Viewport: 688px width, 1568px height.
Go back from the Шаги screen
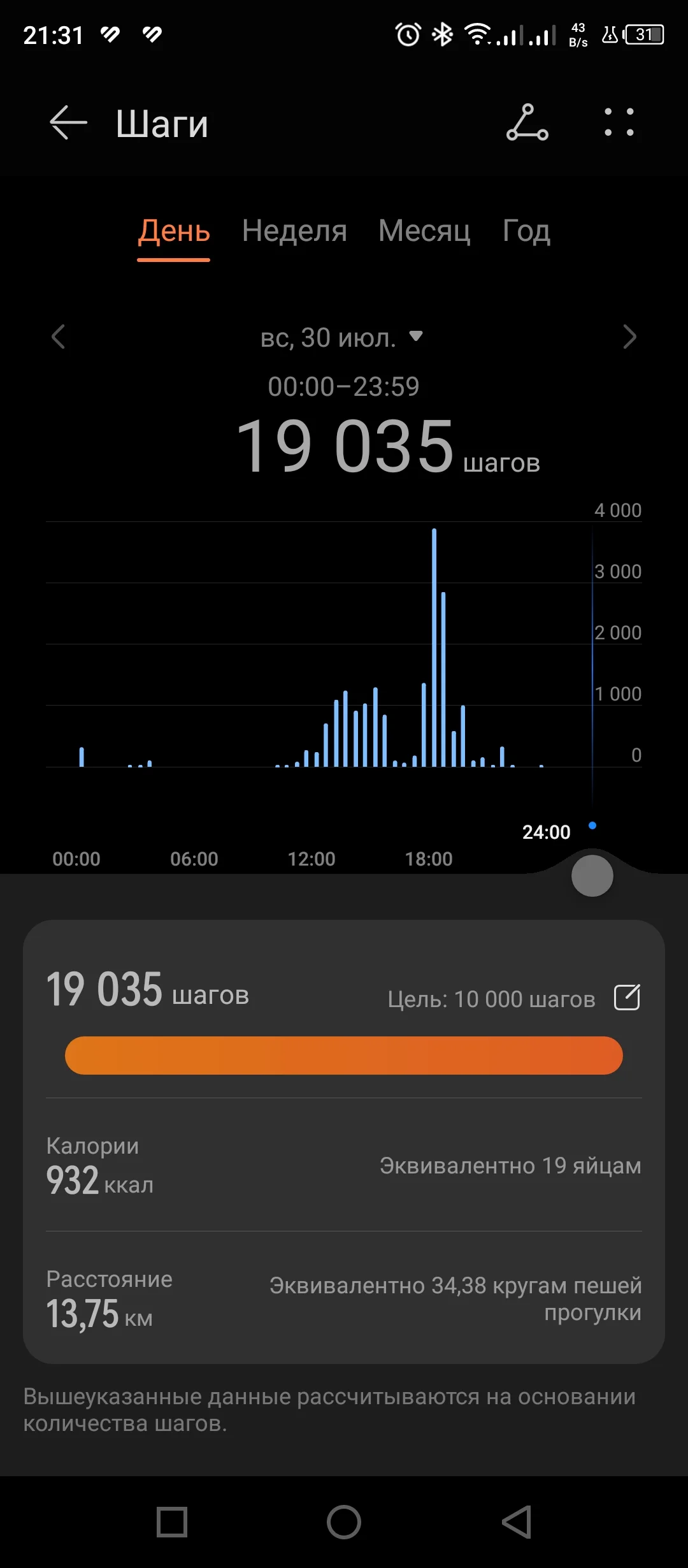pos(68,122)
